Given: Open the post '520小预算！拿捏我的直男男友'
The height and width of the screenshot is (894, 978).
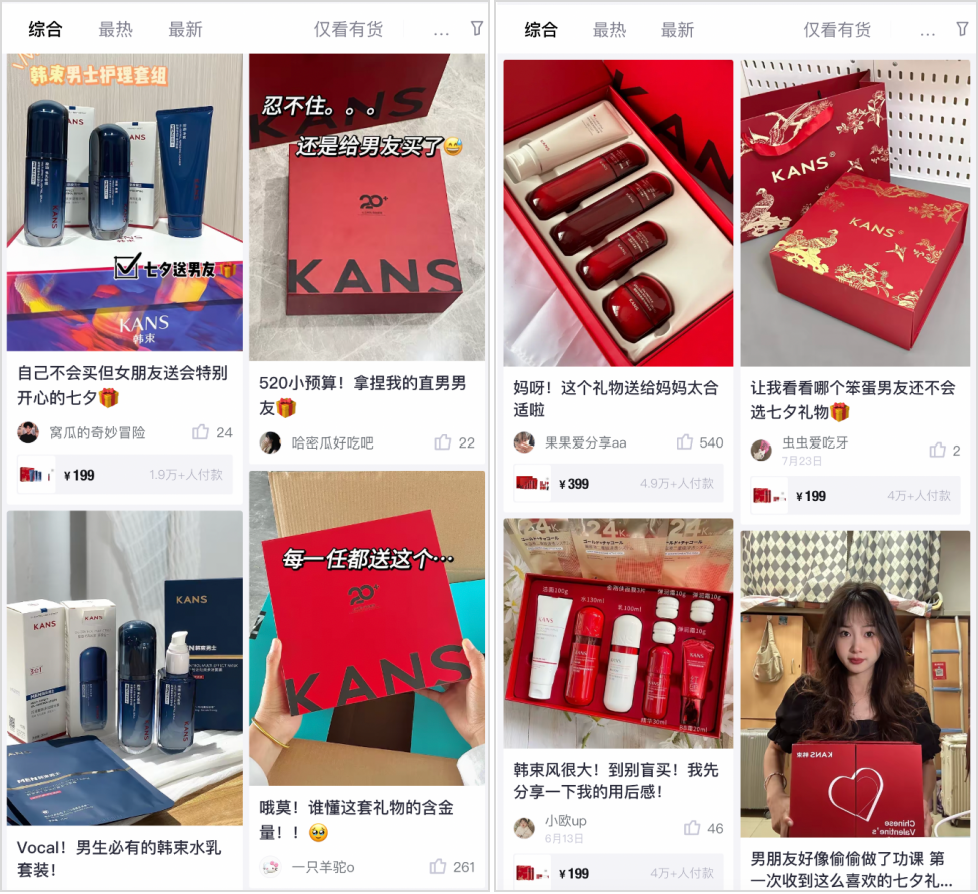Looking at the screenshot, I should 362,395.
